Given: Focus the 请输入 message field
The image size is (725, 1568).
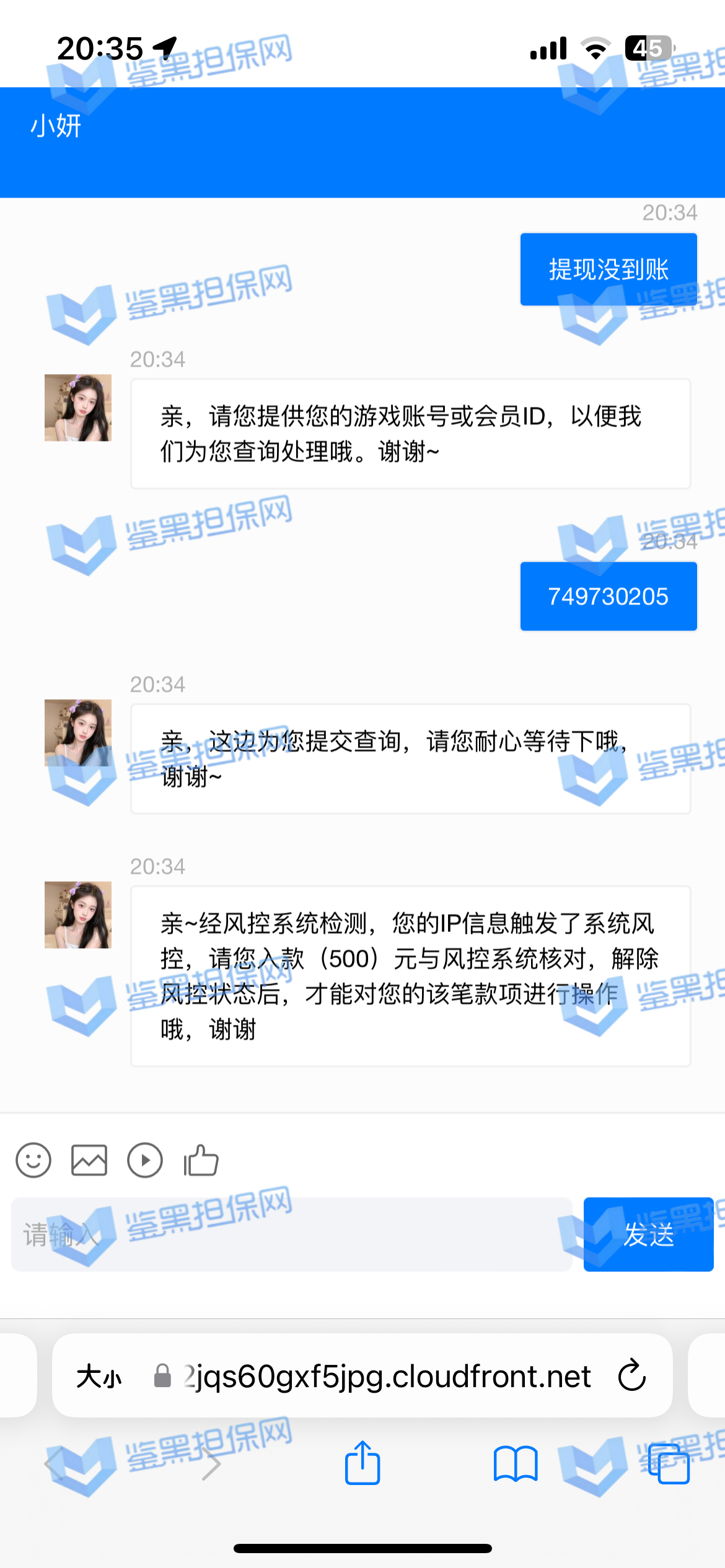Looking at the screenshot, I should pyautogui.click(x=291, y=1235).
